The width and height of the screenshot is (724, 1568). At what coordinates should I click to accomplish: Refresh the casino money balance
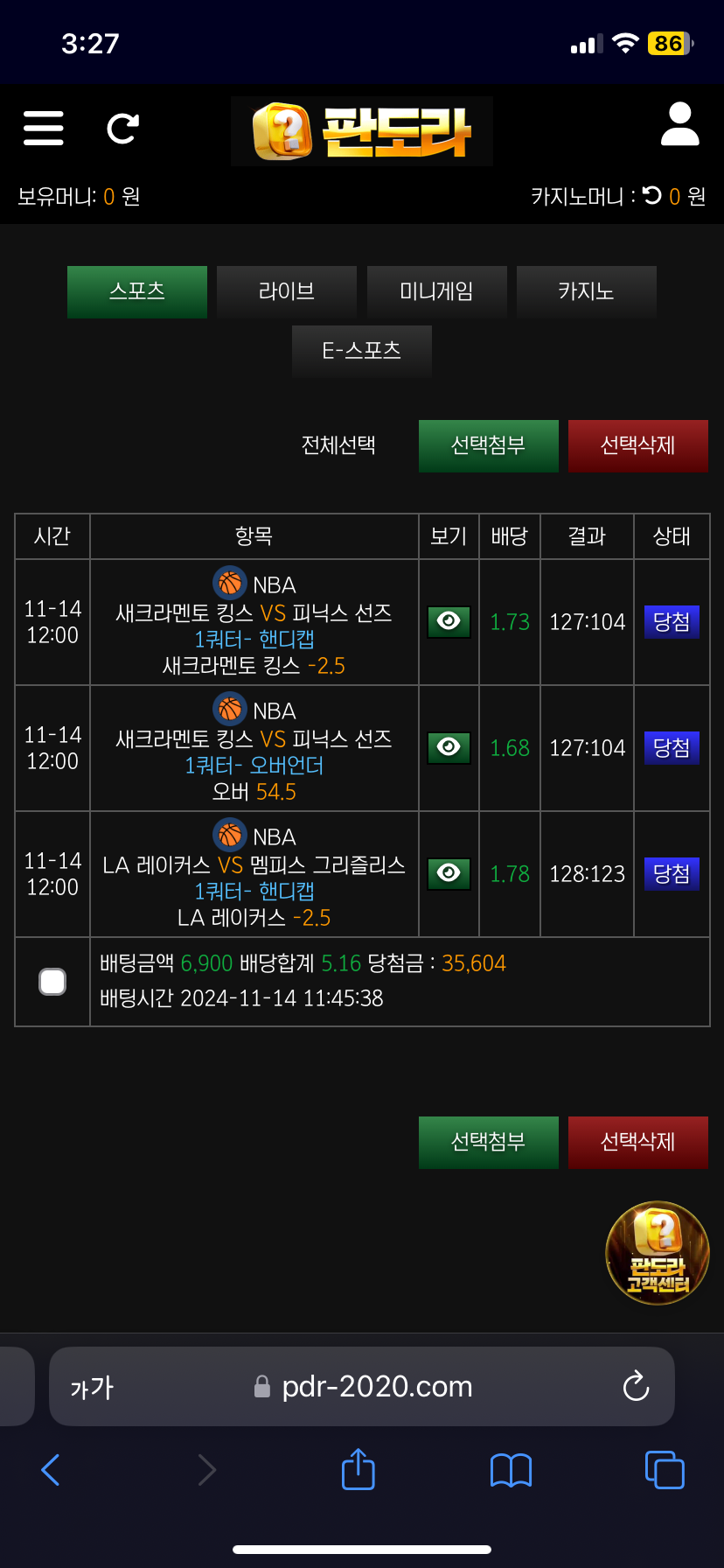[x=652, y=195]
